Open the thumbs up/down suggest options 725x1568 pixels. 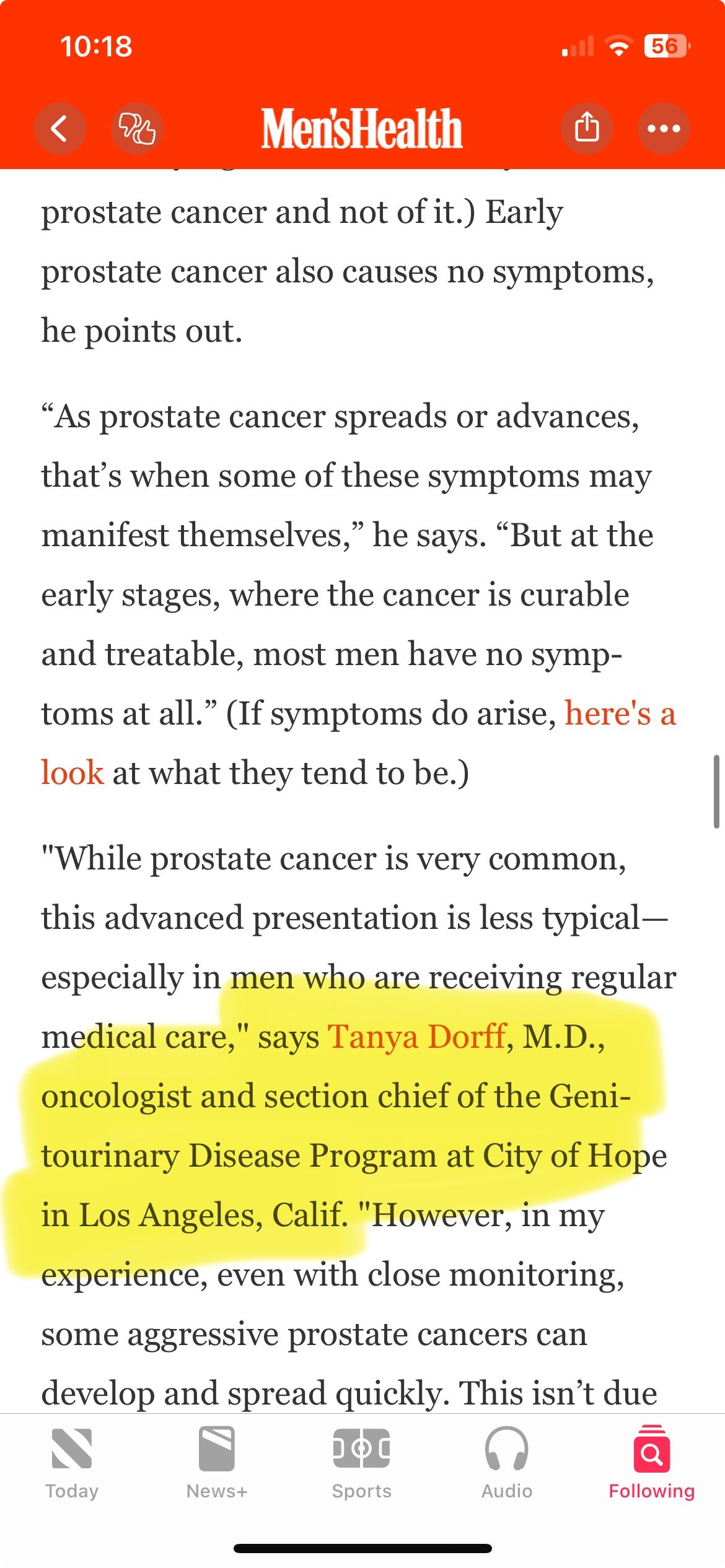[137, 129]
